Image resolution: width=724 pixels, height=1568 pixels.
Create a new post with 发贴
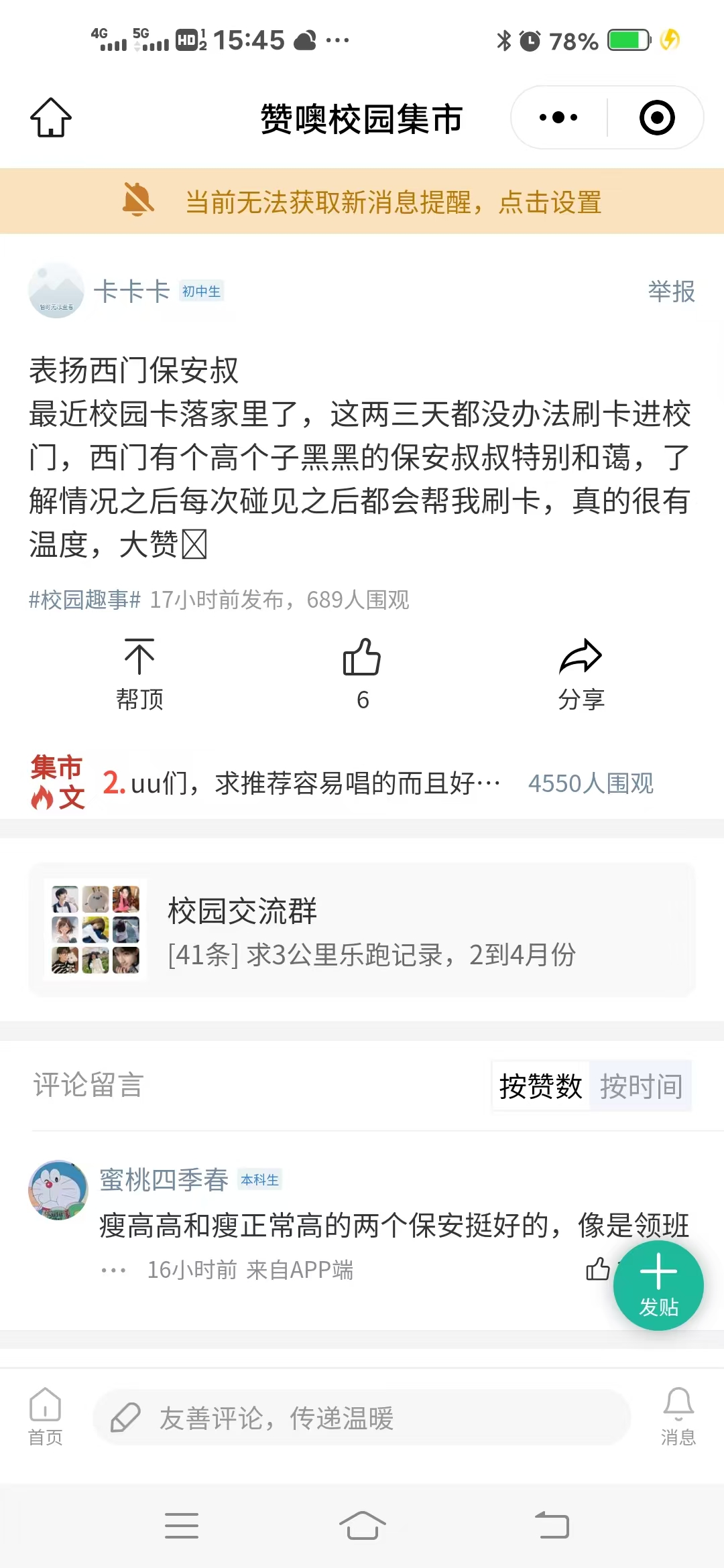[x=658, y=1285]
